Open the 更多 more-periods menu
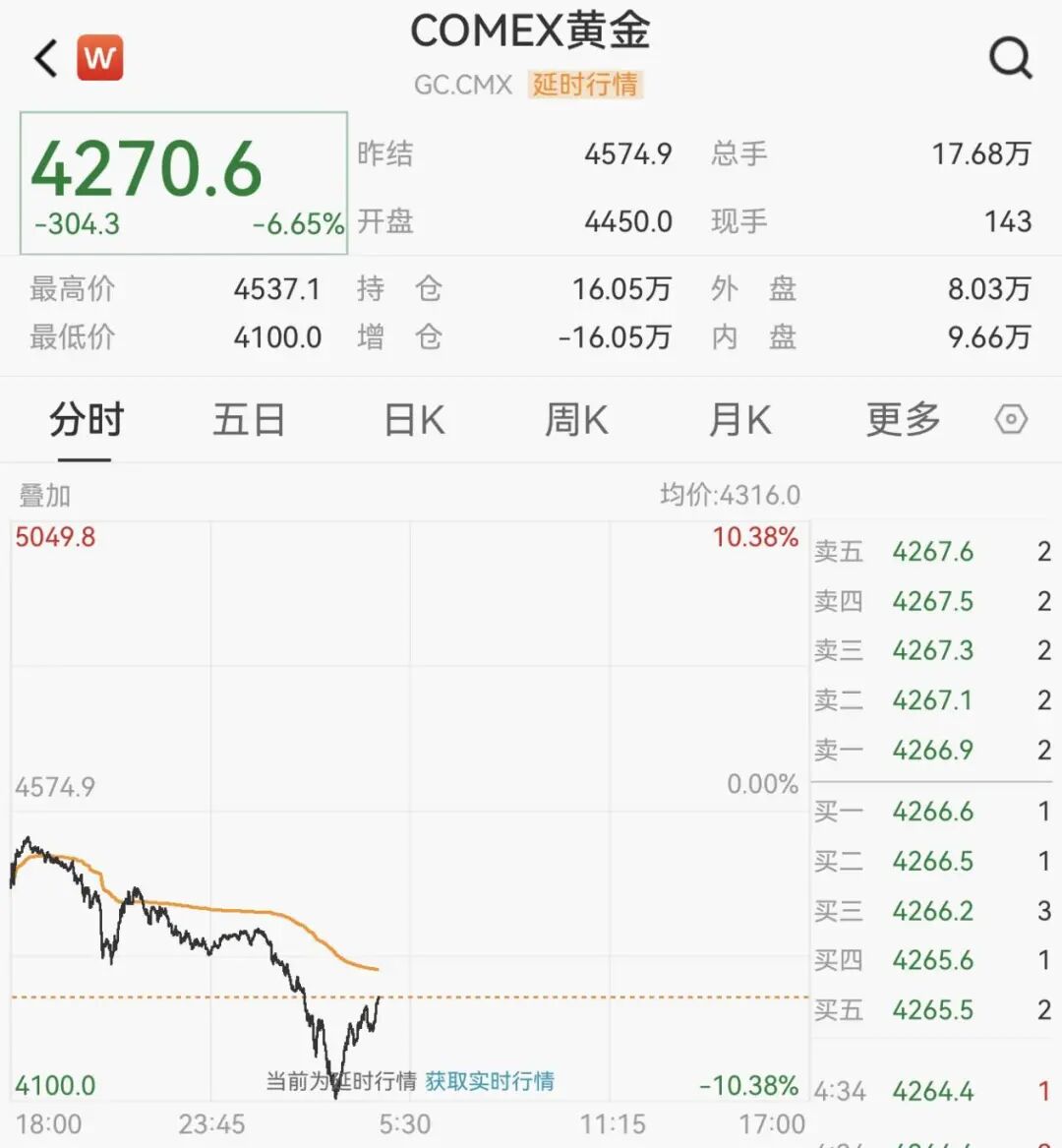The width and height of the screenshot is (1062, 1148). point(903,419)
